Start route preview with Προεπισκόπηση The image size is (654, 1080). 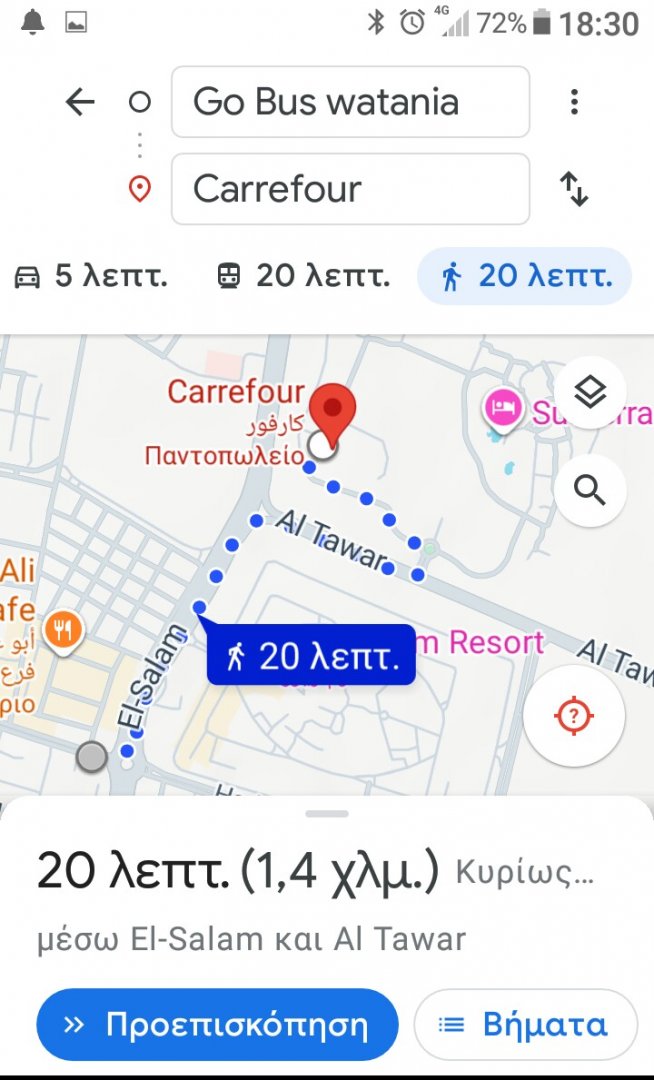217,1024
